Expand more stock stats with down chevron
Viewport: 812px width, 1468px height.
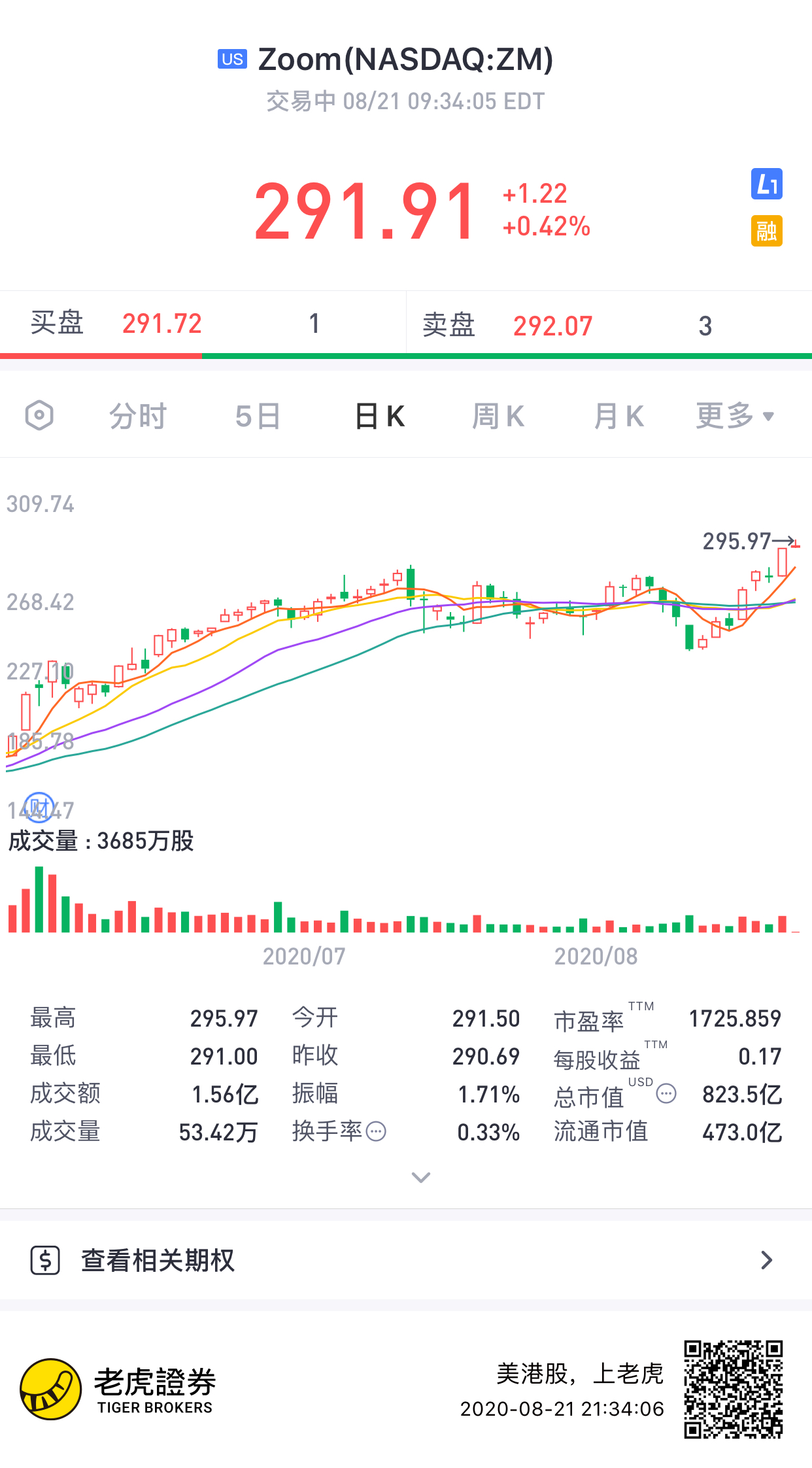tap(420, 1178)
